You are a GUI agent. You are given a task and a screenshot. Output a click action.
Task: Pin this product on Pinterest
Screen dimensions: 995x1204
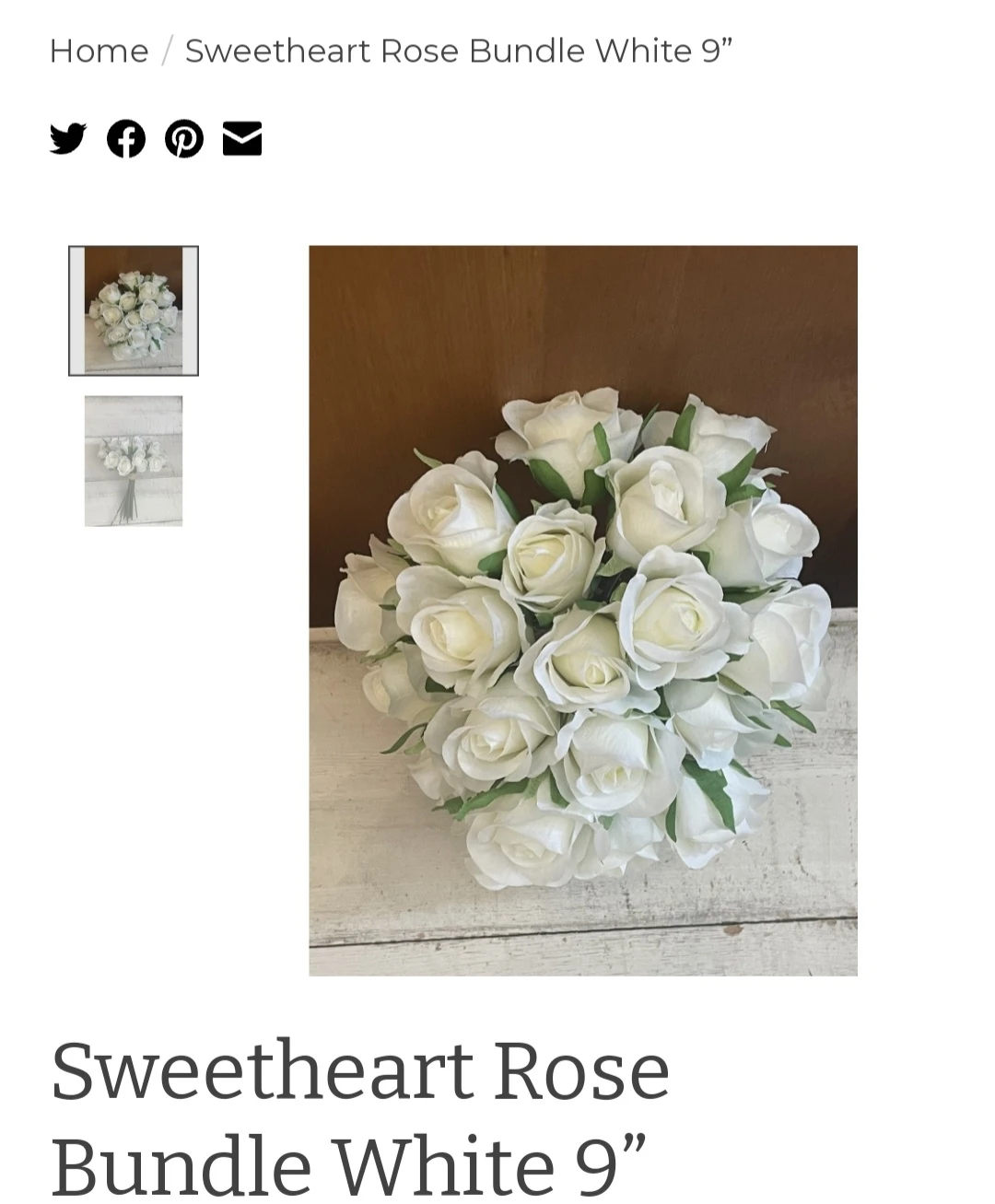click(x=184, y=139)
